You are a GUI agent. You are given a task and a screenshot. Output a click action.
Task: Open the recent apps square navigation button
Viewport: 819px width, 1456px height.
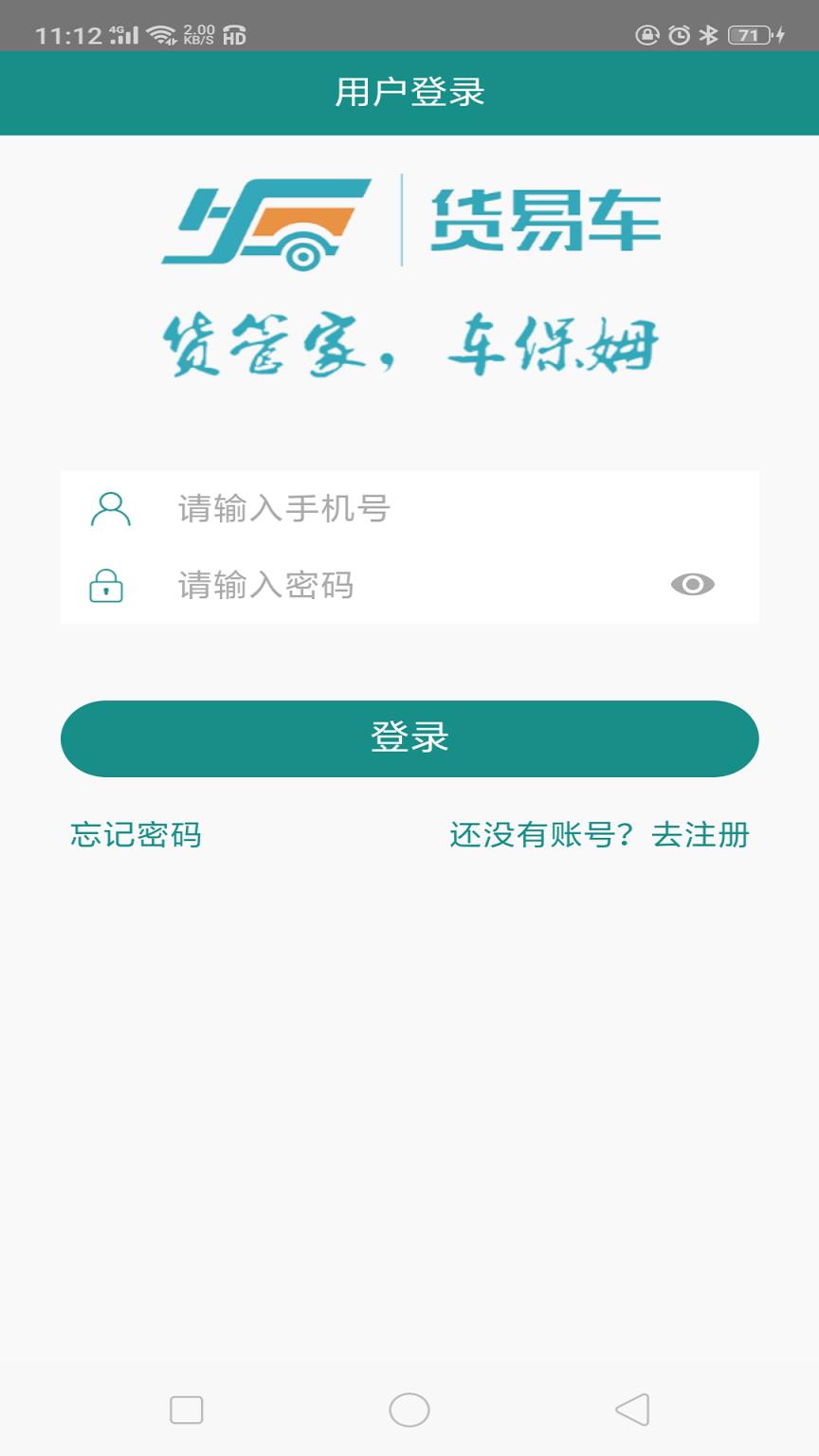[x=187, y=1410]
